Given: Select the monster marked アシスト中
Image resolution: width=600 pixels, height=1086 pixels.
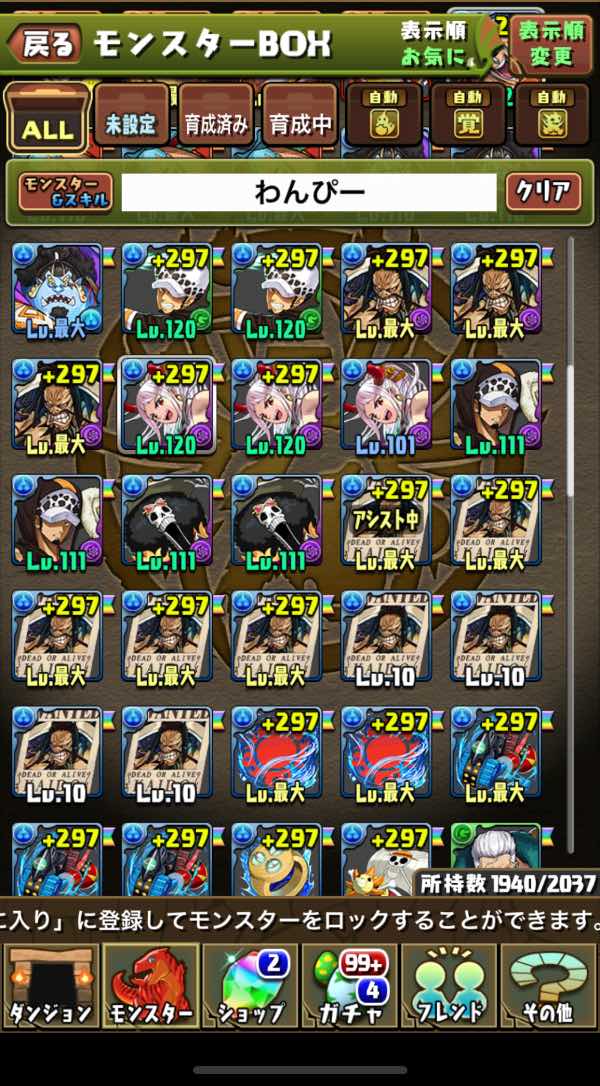Looking at the screenshot, I should point(386,522).
